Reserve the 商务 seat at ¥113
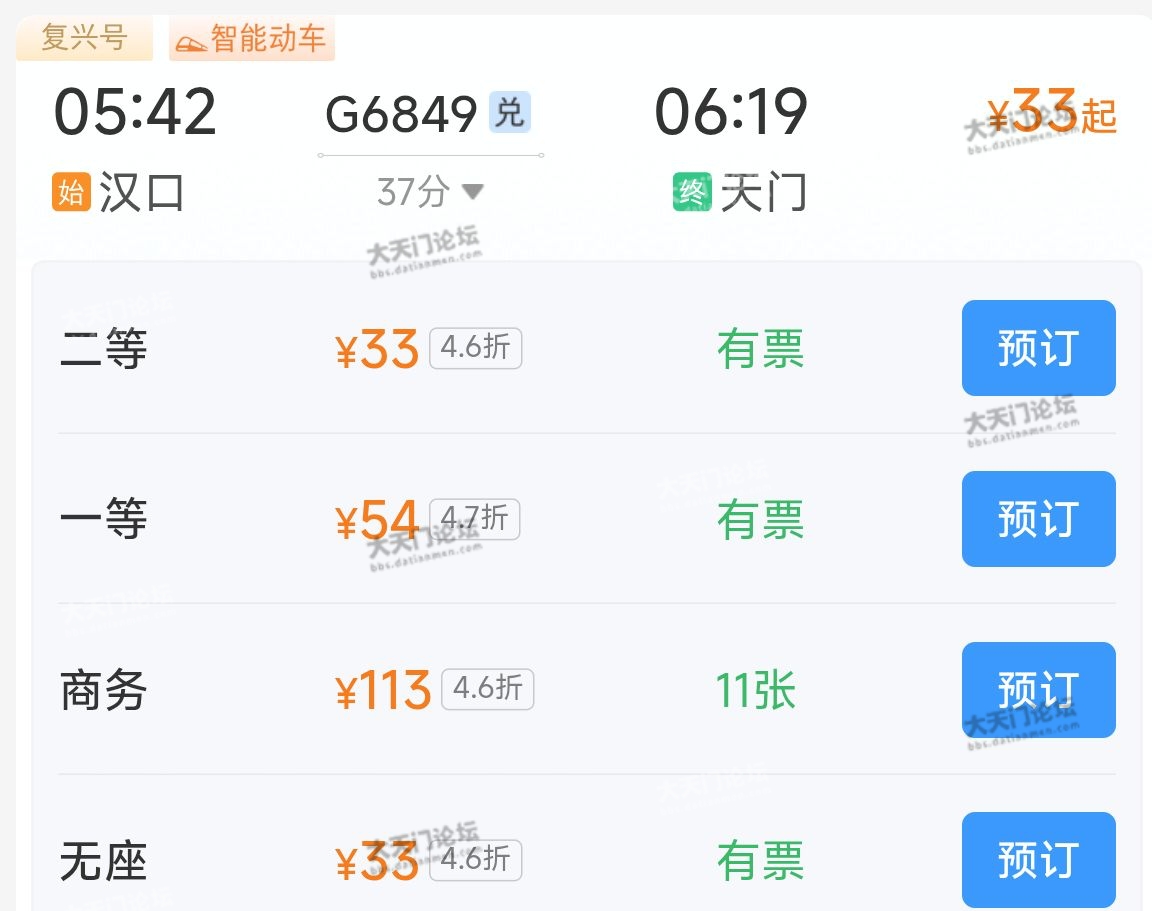This screenshot has width=1152, height=911. [1038, 690]
